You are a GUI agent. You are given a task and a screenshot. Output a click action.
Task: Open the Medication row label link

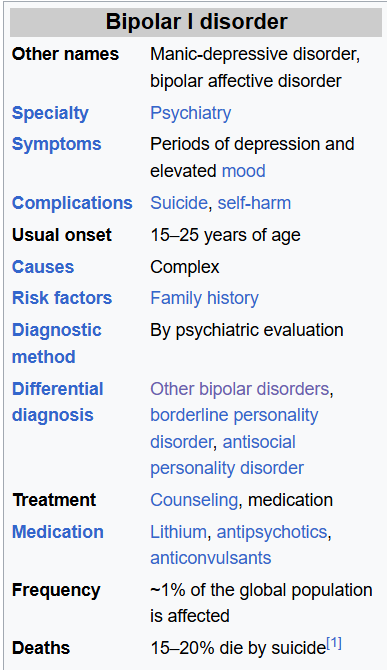pos(58,532)
